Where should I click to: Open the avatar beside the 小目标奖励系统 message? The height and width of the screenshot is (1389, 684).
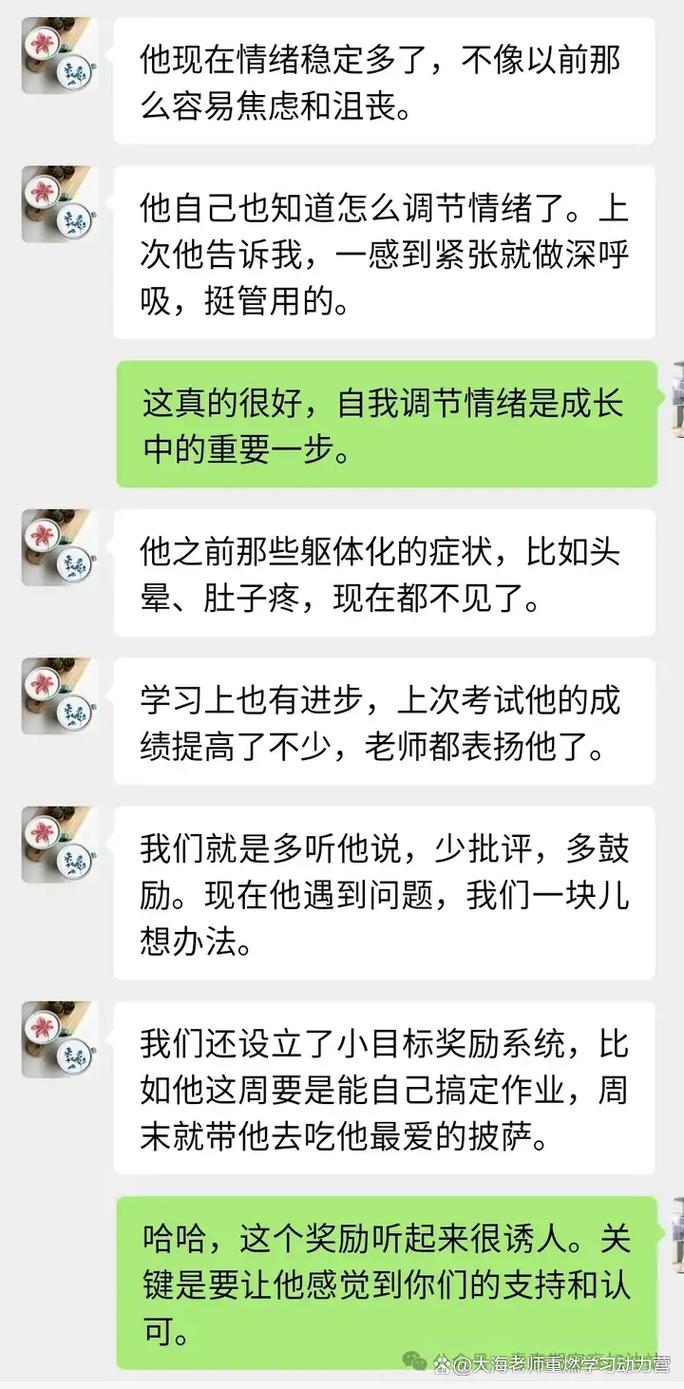pos(59,1040)
